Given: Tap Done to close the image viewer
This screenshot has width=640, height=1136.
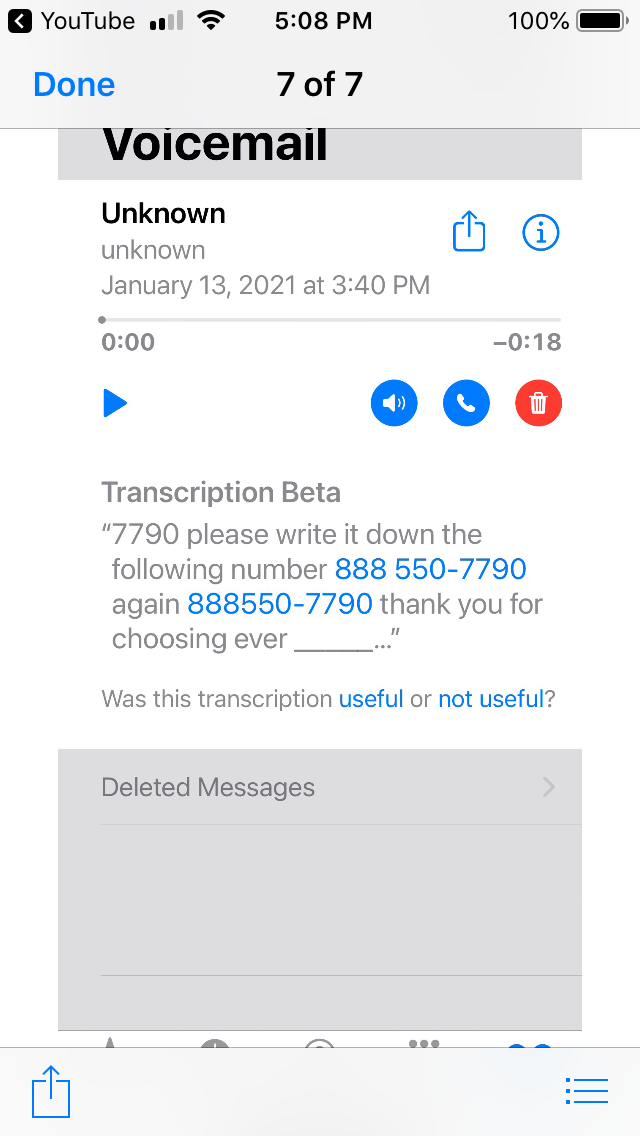Looking at the screenshot, I should [74, 85].
